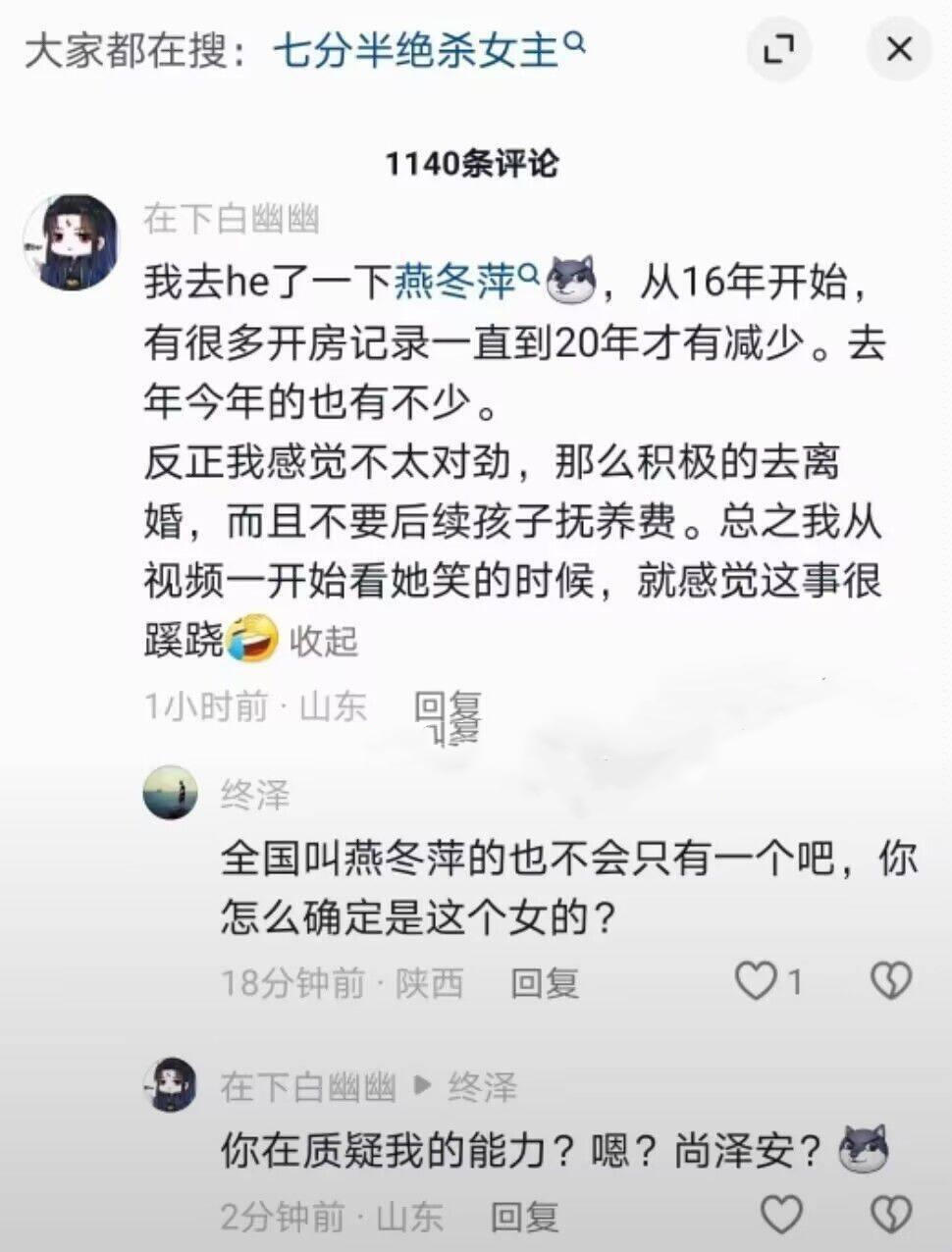Reply to 在下白幽幽's response to 终泽

click(x=524, y=1217)
